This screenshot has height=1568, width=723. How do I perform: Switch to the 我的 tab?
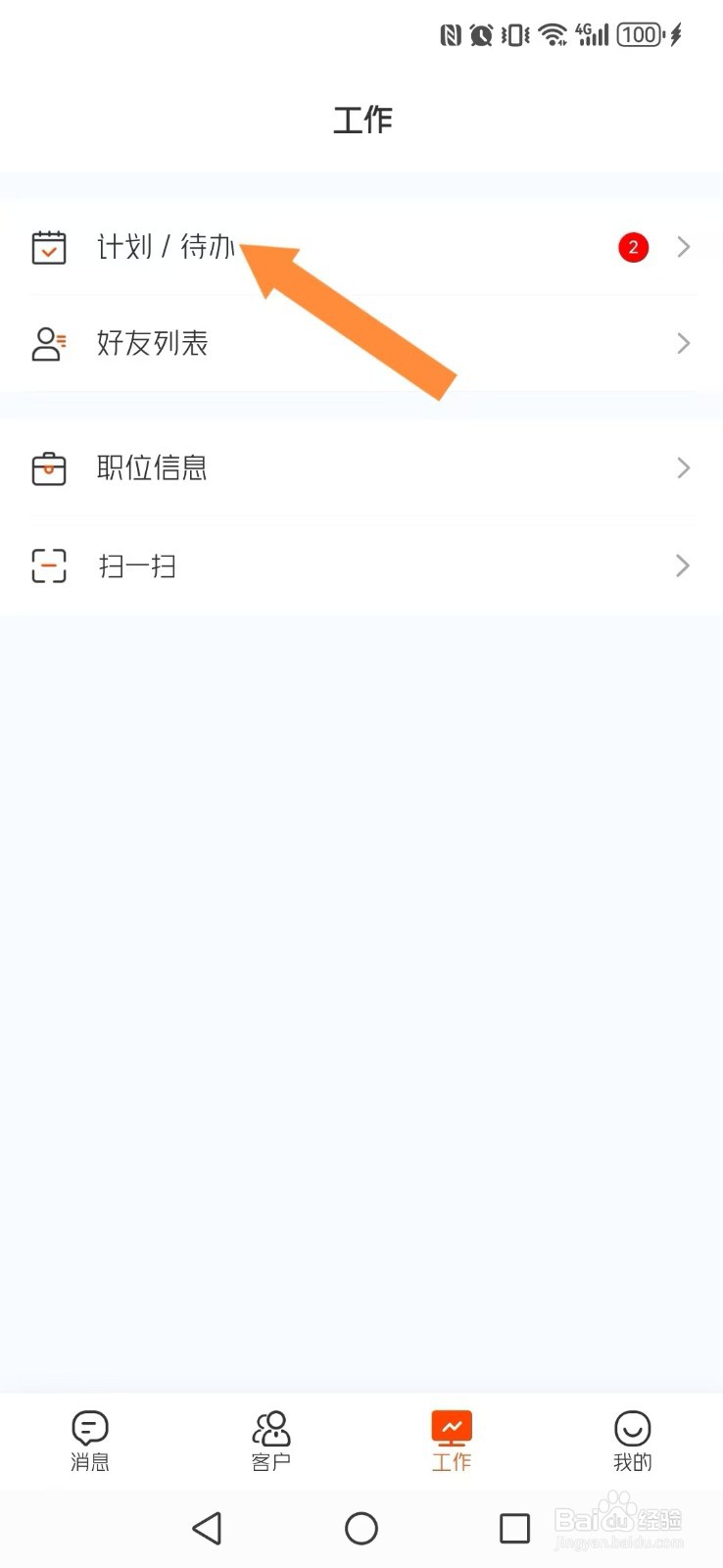pyautogui.click(x=632, y=1441)
